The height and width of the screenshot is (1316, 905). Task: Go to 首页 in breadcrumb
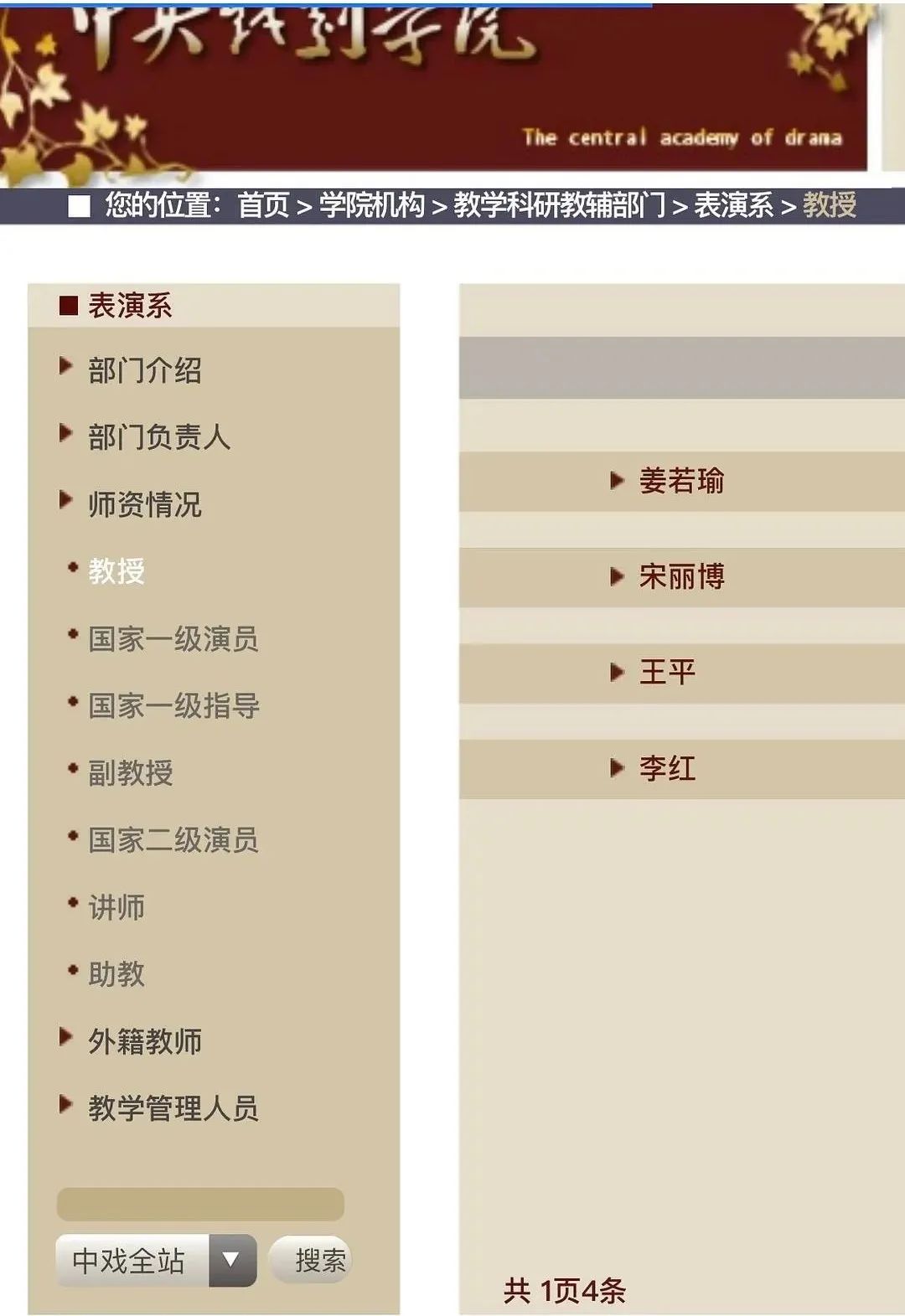263,204
